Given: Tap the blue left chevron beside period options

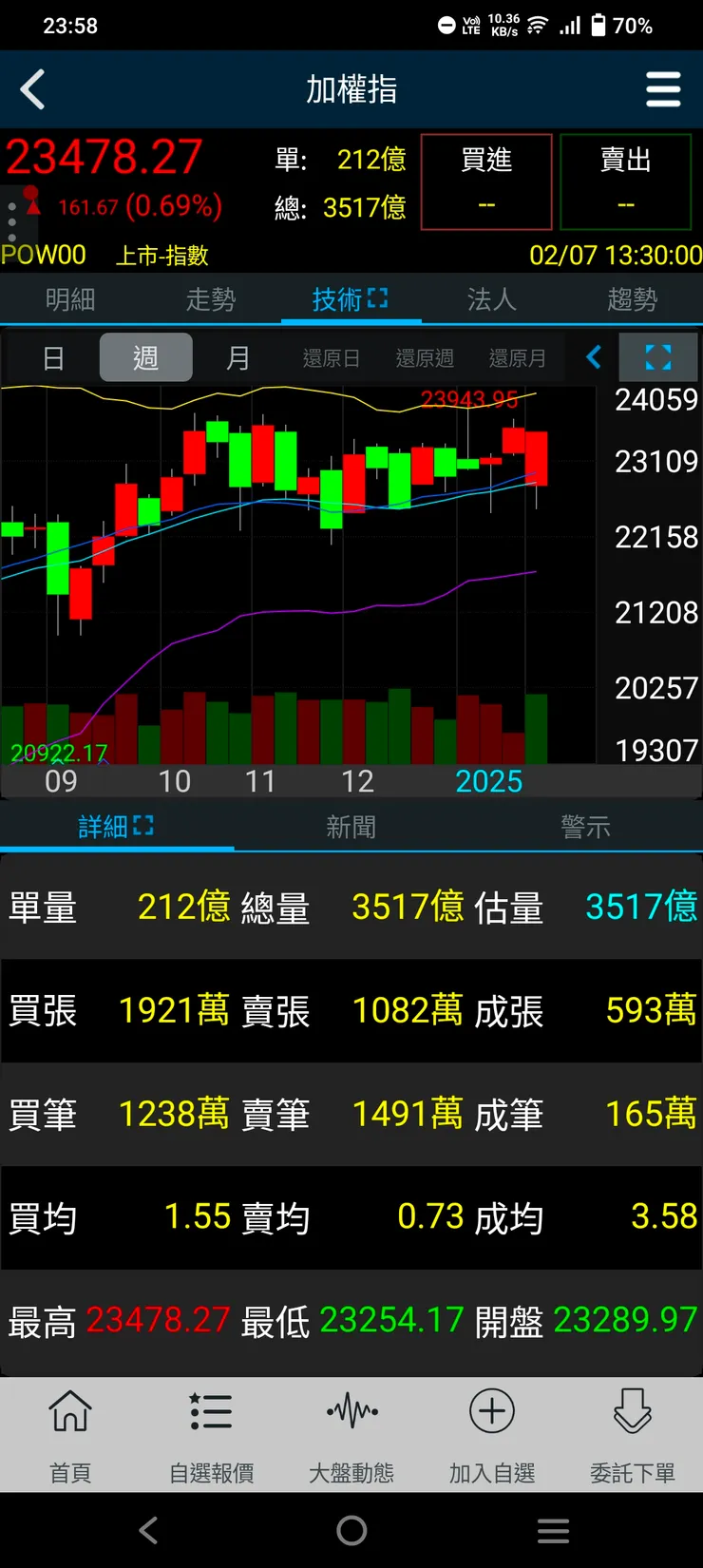Looking at the screenshot, I should coord(594,357).
